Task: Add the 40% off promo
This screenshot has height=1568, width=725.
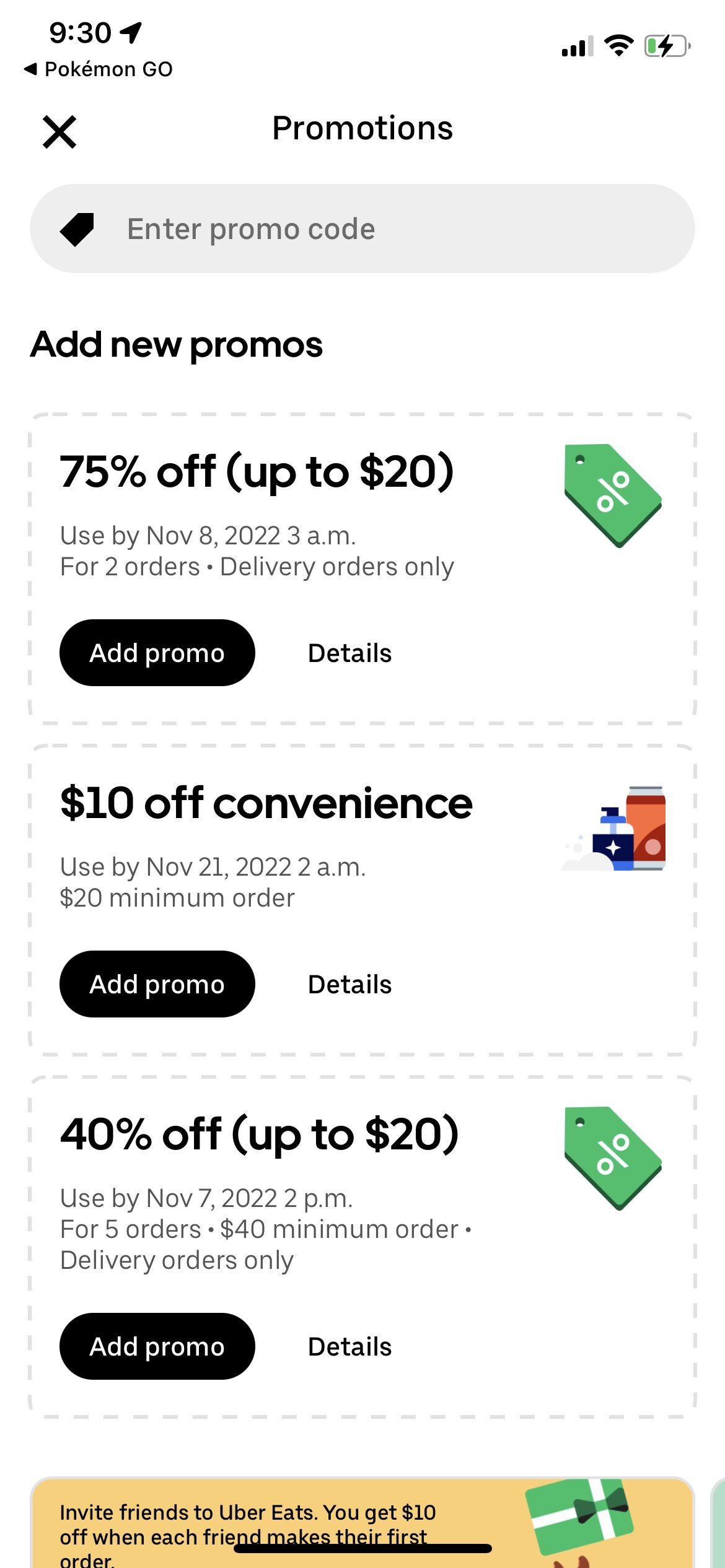Action: click(157, 1346)
